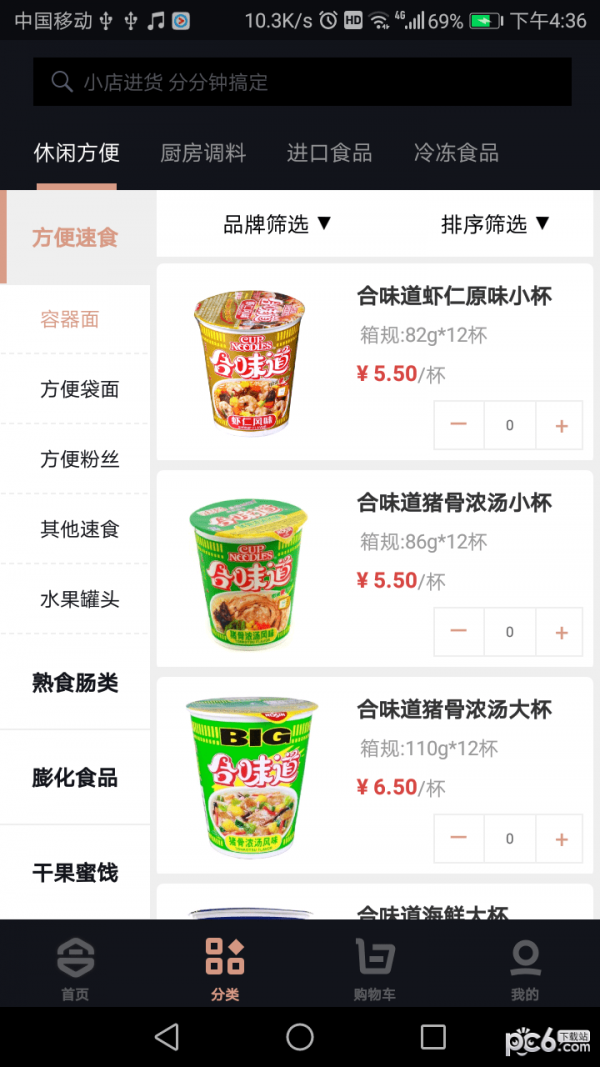Switch to the 进口食品 top tab
The height and width of the screenshot is (1067, 600).
click(329, 153)
